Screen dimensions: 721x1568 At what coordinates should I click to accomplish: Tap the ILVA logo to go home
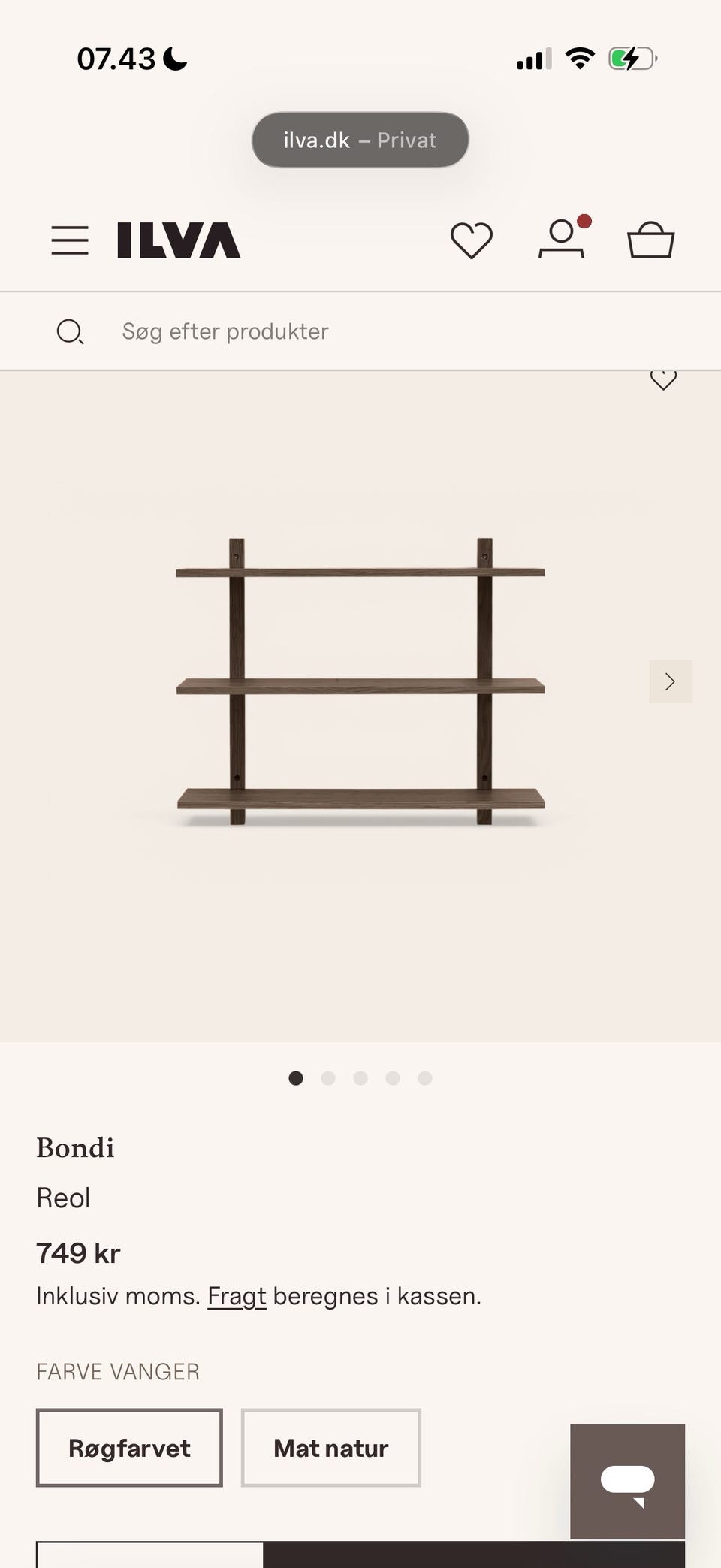[179, 240]
